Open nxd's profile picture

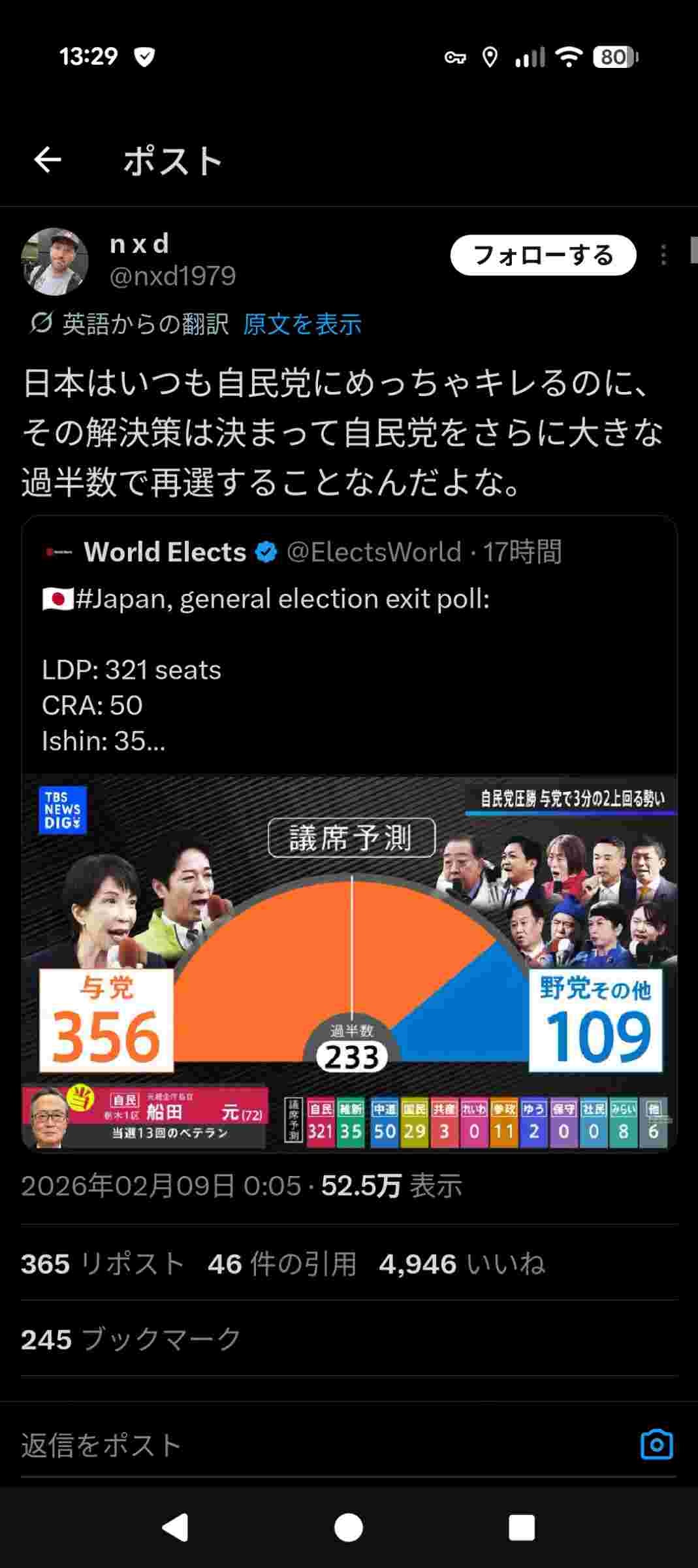pyautogui.click(x=55, y=261)
